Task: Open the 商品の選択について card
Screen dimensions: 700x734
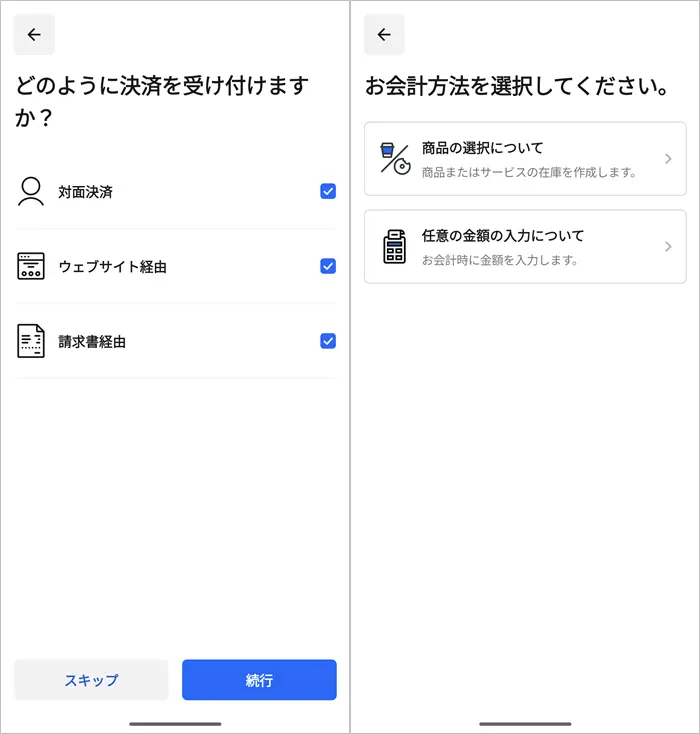Action: [525, 159]
